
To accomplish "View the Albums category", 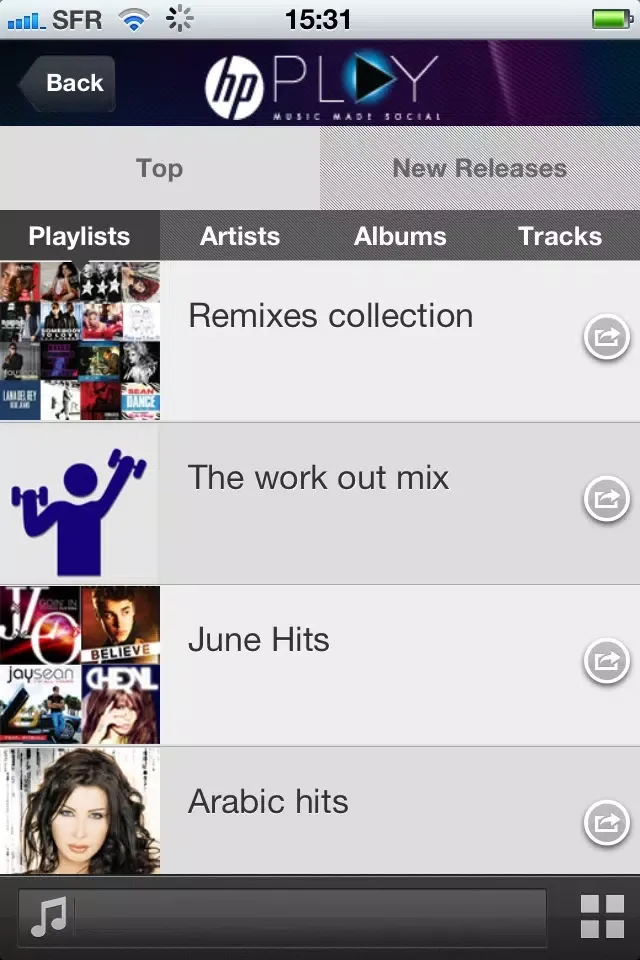I will (400, 236).
